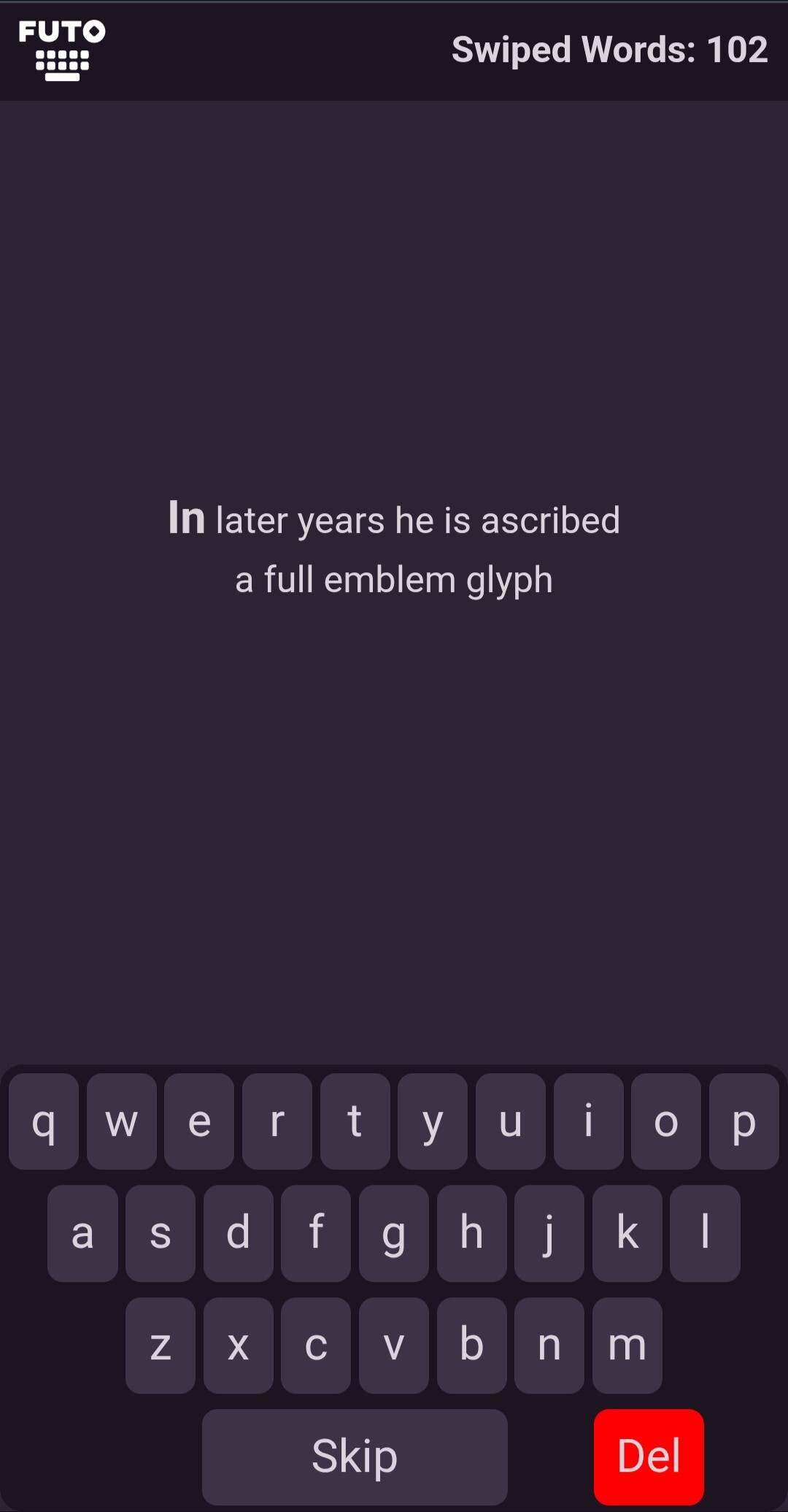Hit the c key on the keyboard

click(316, 1345)
